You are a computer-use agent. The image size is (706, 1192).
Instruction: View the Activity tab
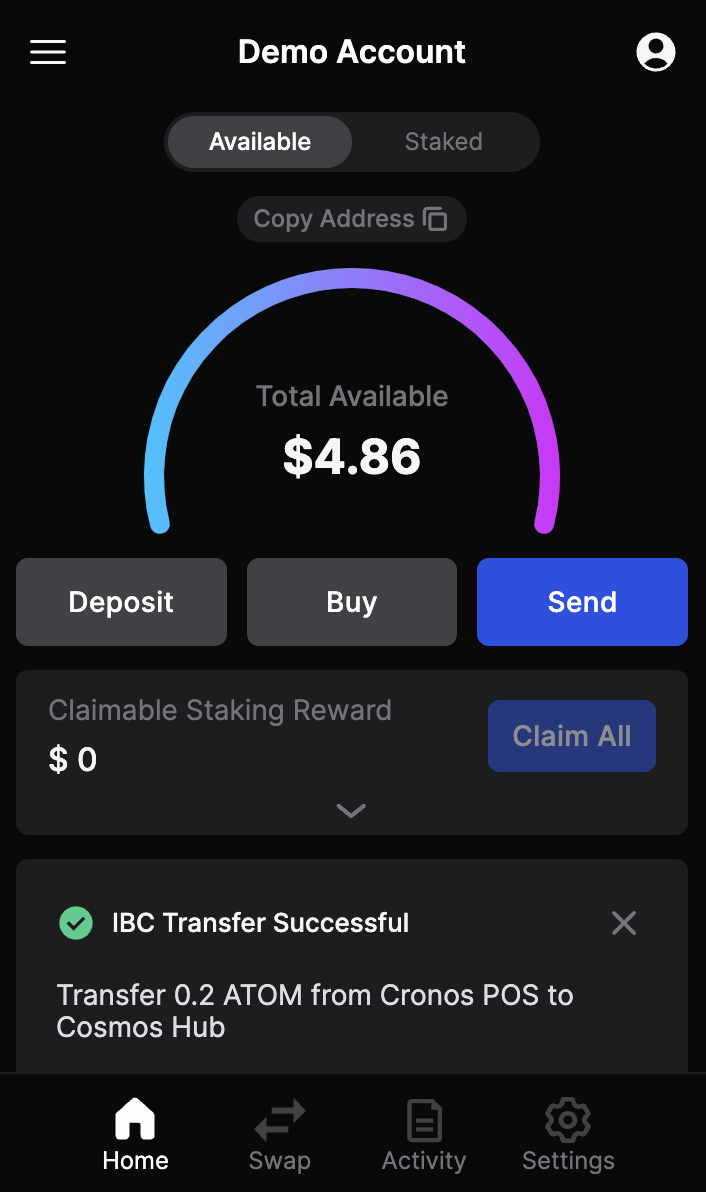[x=424, y=1134]
